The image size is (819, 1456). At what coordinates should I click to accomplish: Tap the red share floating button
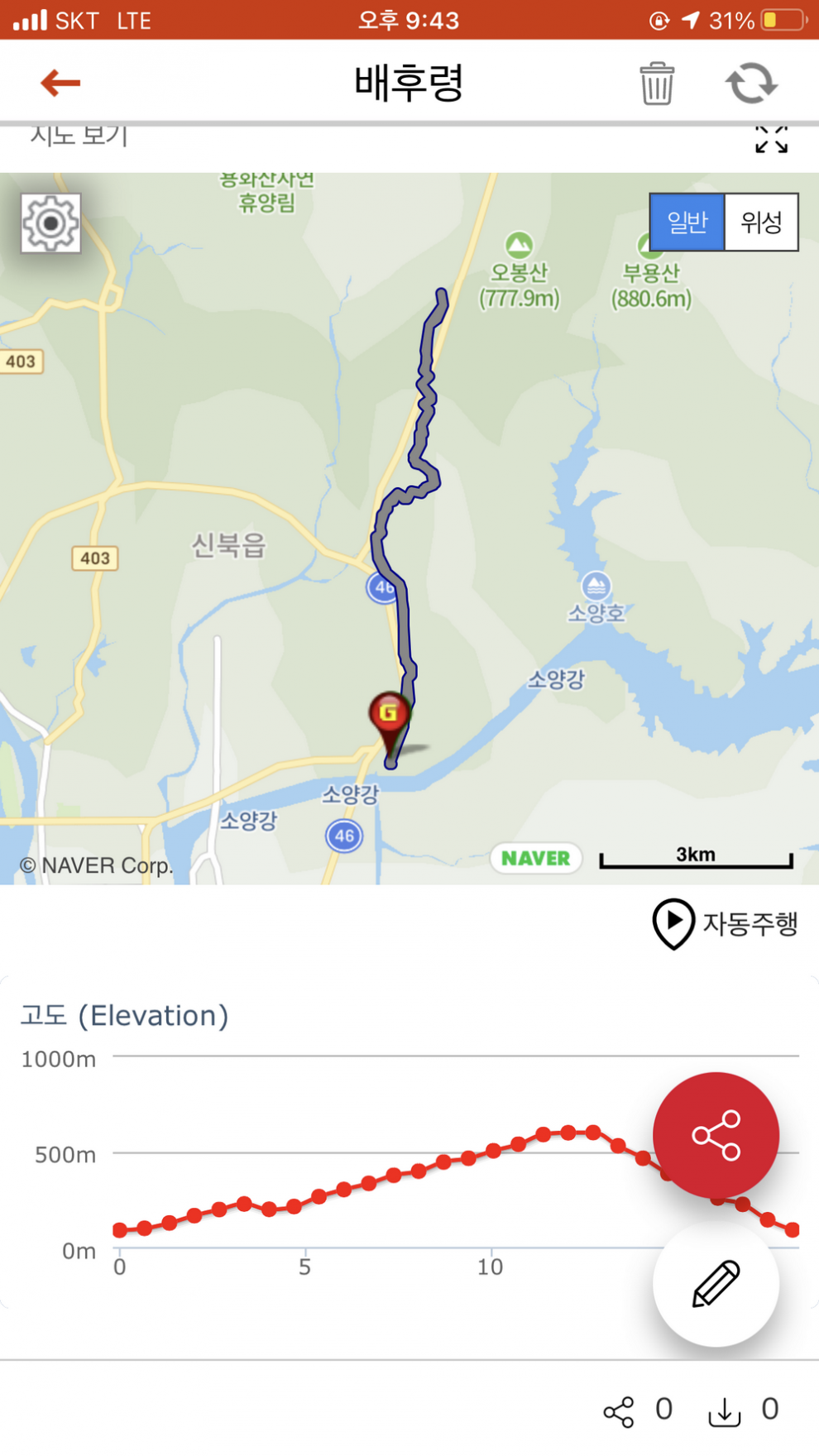(x=716, y=1135)
